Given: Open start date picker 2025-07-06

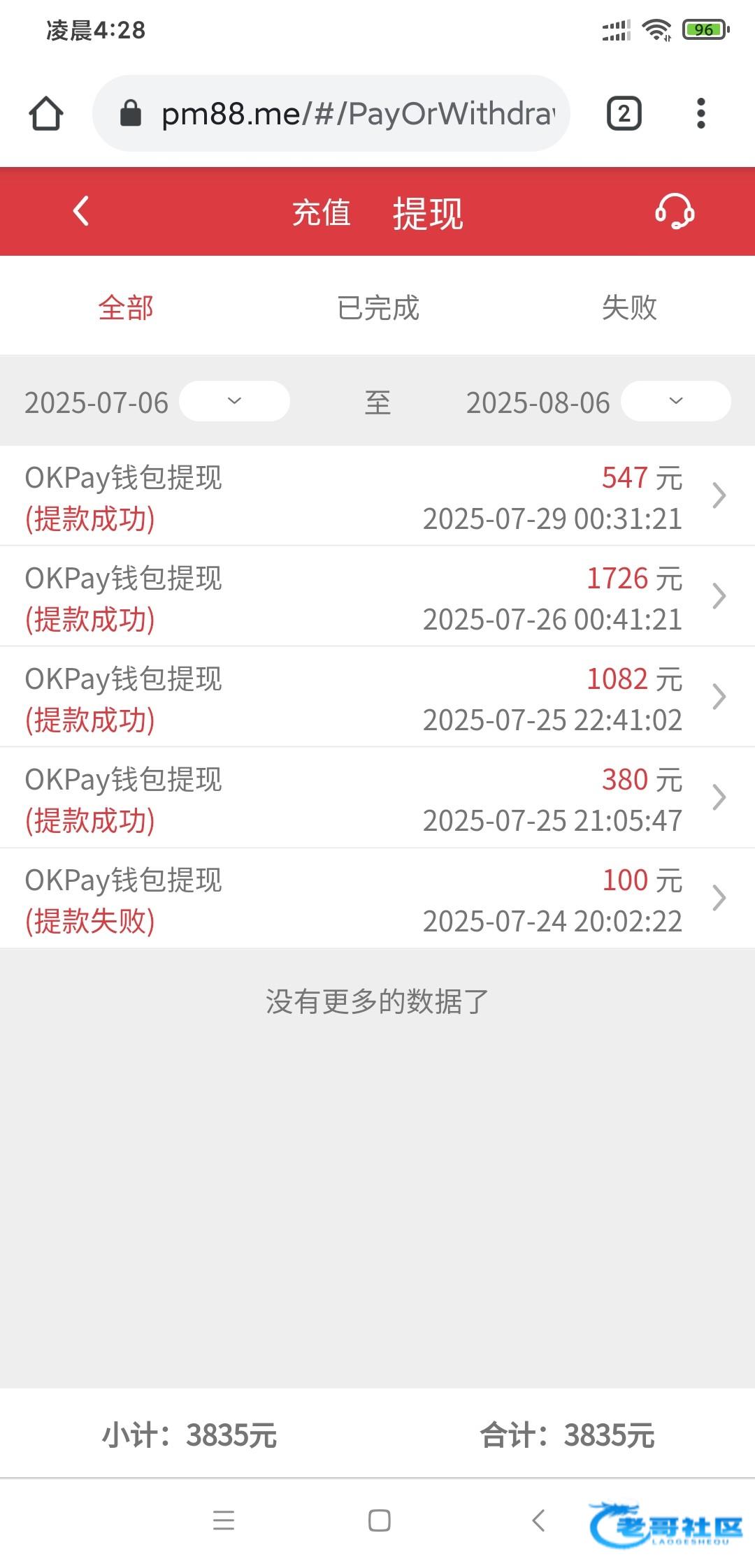Looking at the screenshot, I should click(x=234, y=401).
